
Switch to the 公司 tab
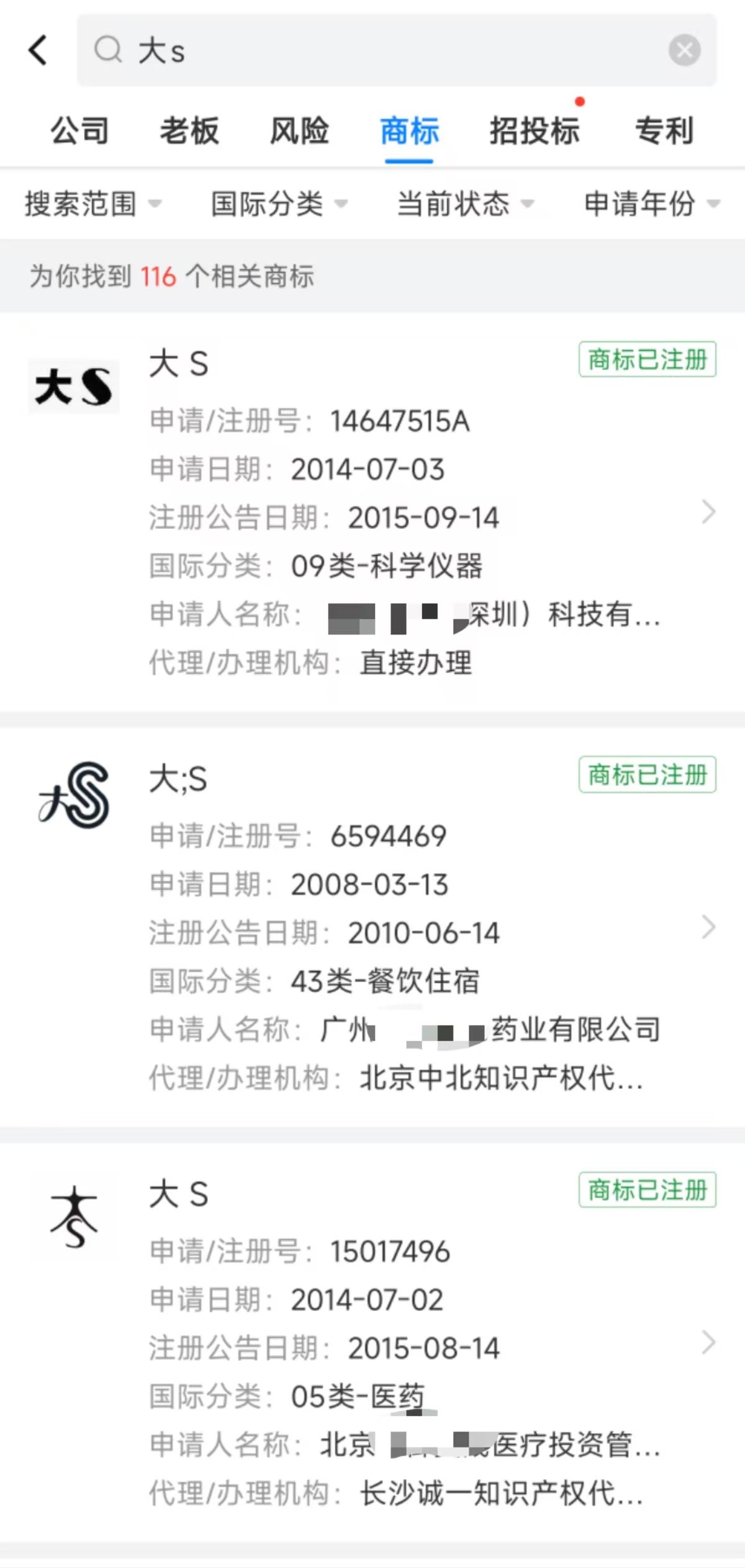point(80,131)
